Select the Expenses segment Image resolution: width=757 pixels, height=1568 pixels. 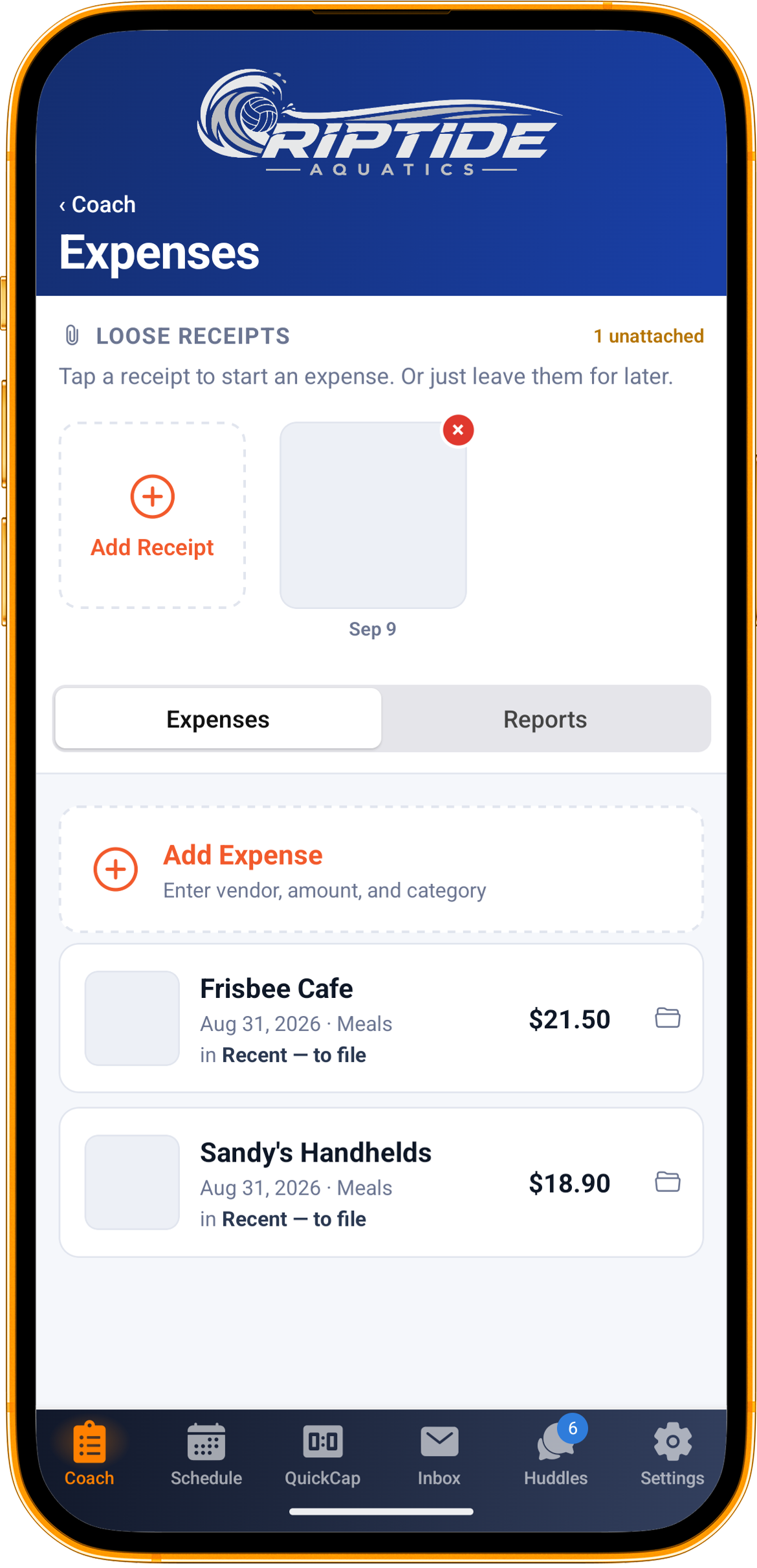tap(218, 719)
